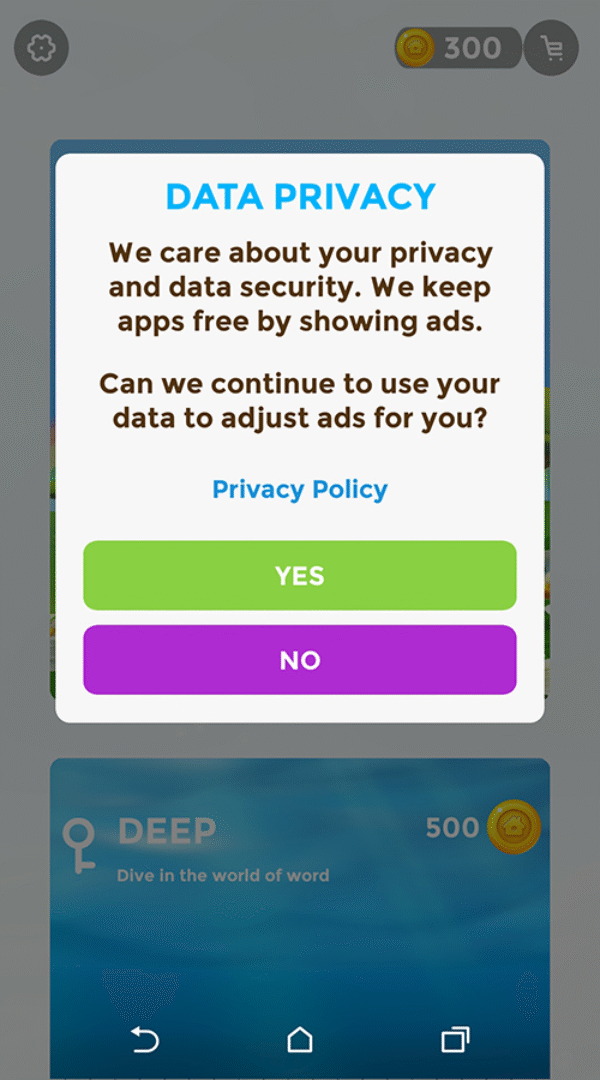Open the Privacy Policy link
This screenshot has height=1080, width=600.
[x=300, y=490]
